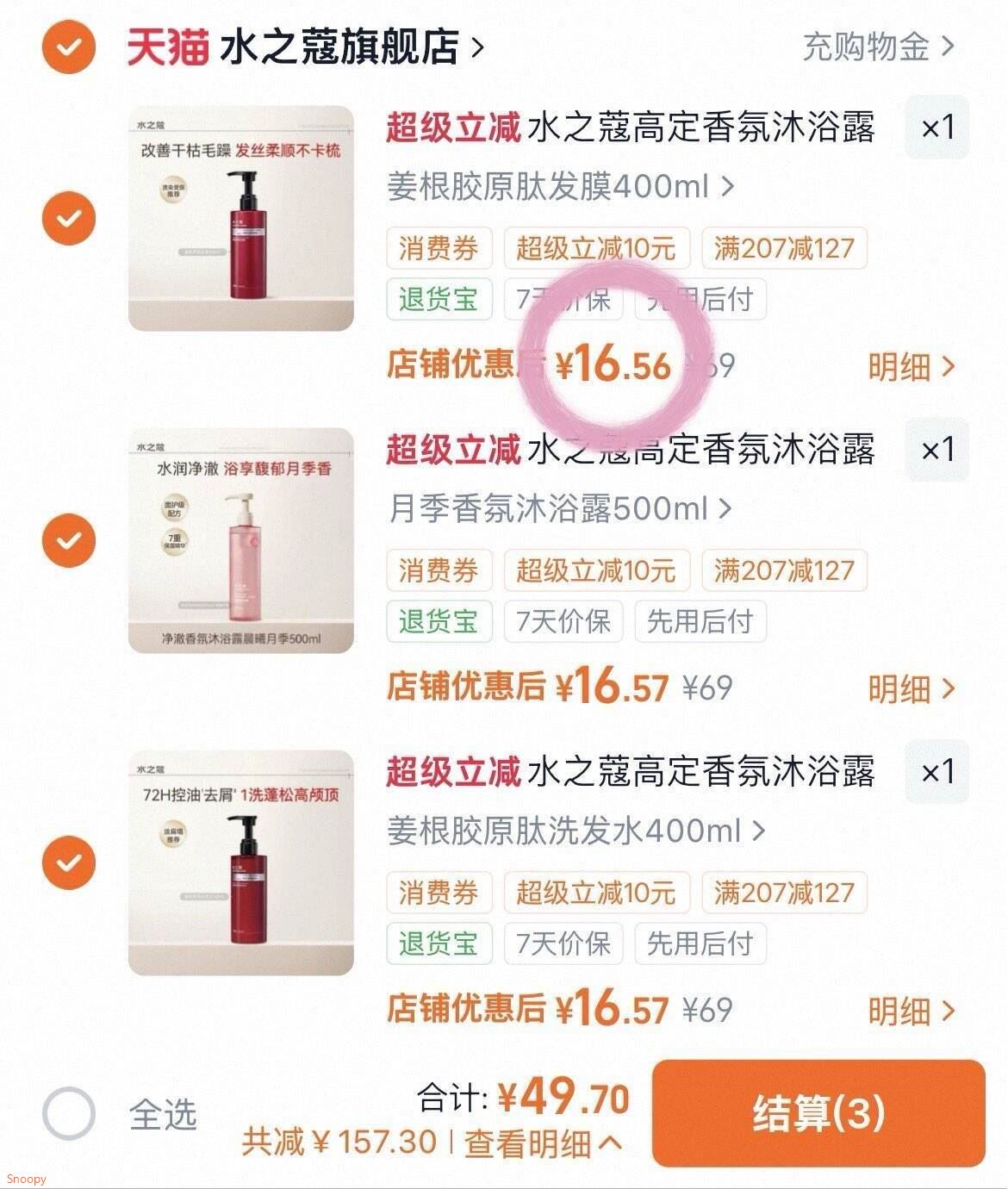Image resolution: width=1008 pixels, height=1189 pixels.
Task: Uncheck the 水之蔻旗舰店 store checkbox
Action: [x=69, y=46]
